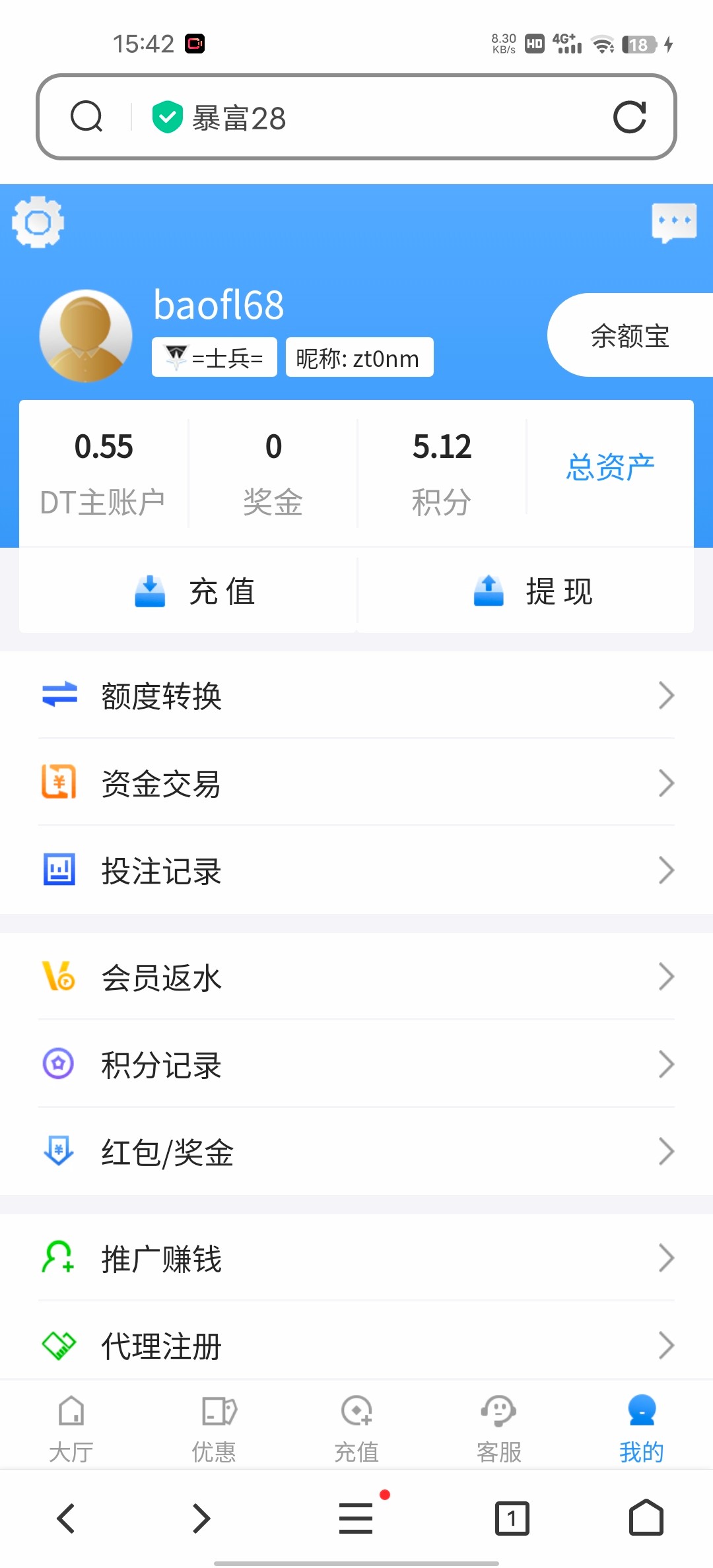Open 红包/奖金 row
713x1568 pixels.
[x=356, y=1152]
